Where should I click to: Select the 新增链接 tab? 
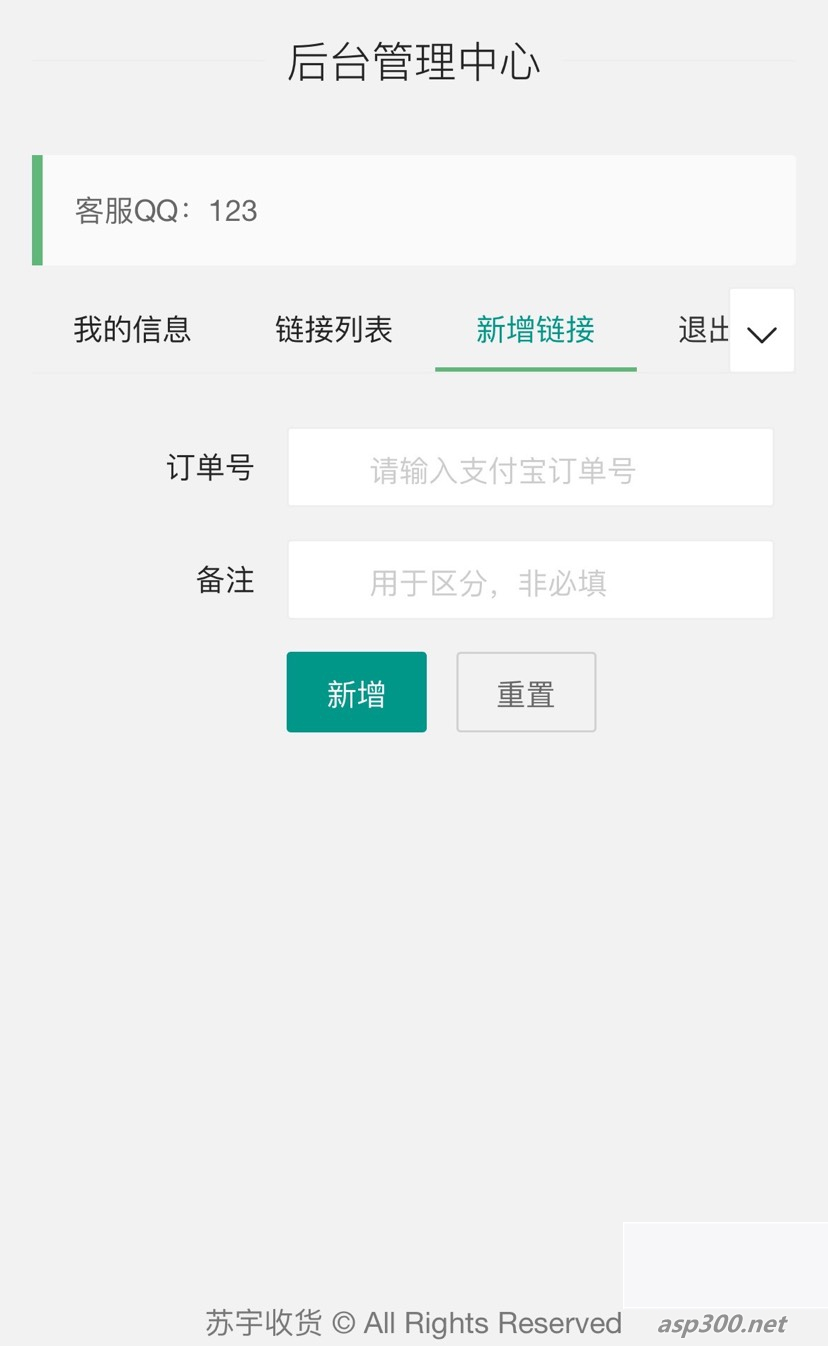coord(535,330)
